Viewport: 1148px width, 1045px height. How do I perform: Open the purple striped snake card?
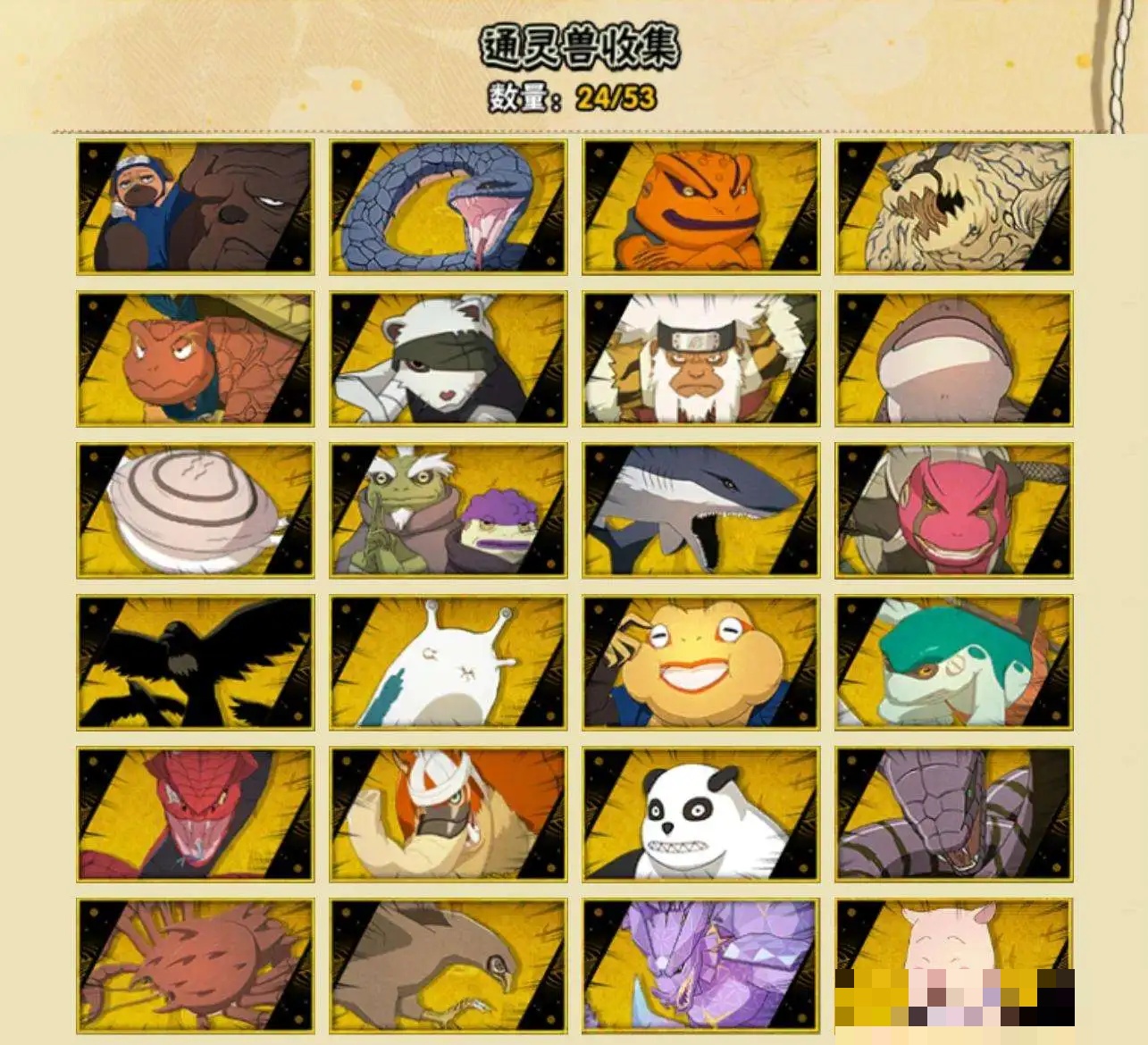point(953,814)
